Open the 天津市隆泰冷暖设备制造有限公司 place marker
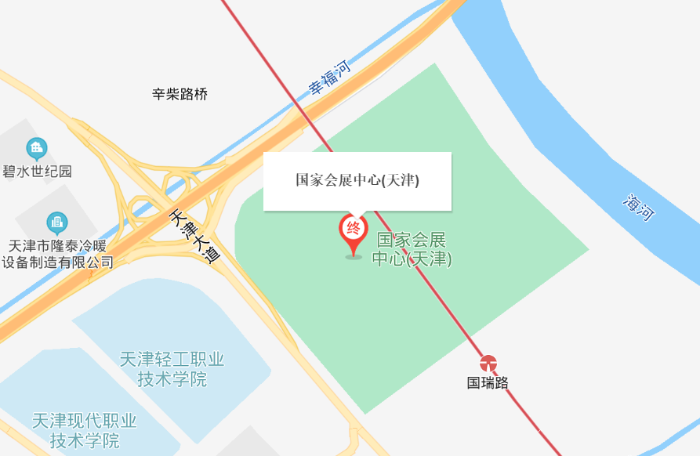This screenshot has width=700, height=456. (x=57, y=222)
